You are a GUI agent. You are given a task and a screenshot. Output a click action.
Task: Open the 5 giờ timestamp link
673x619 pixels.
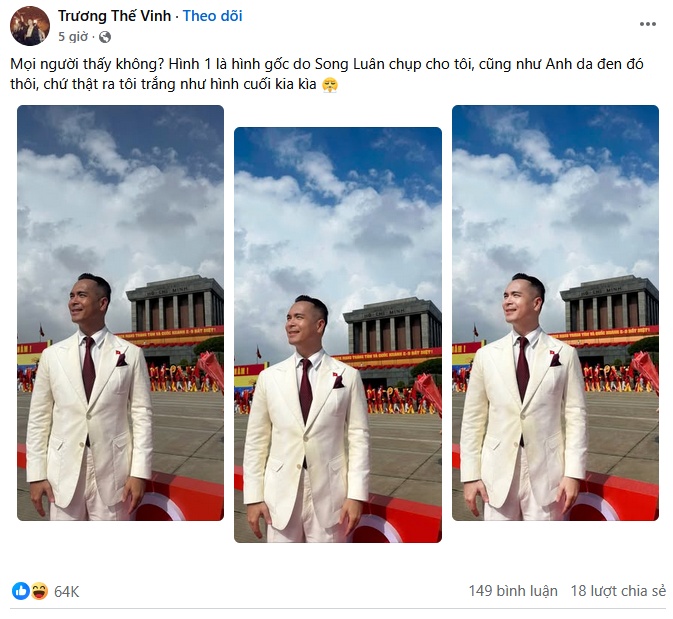coord(73,37)
